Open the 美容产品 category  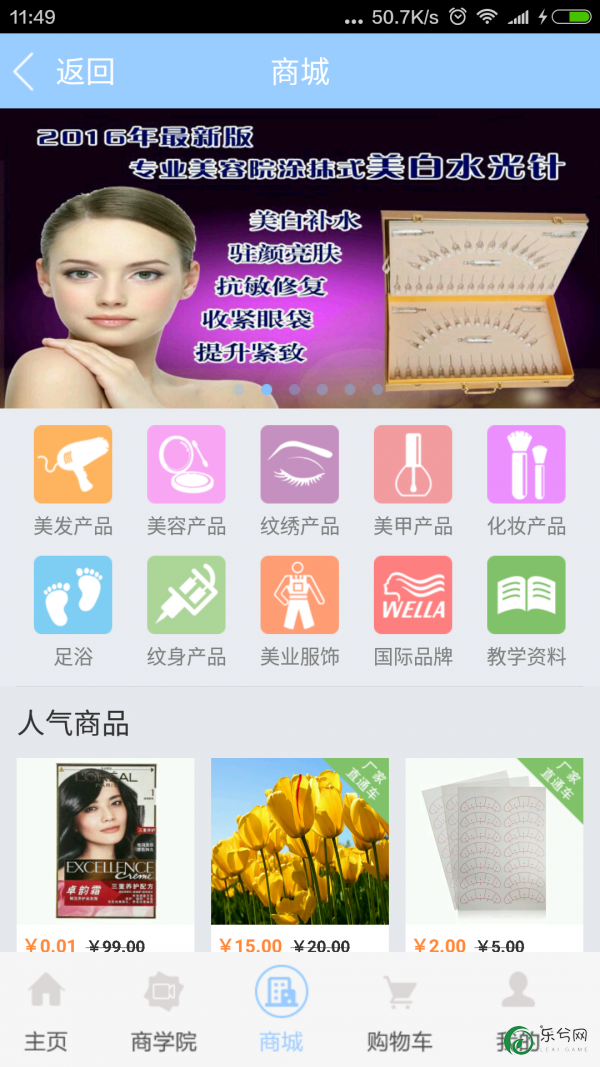point(186,479)
